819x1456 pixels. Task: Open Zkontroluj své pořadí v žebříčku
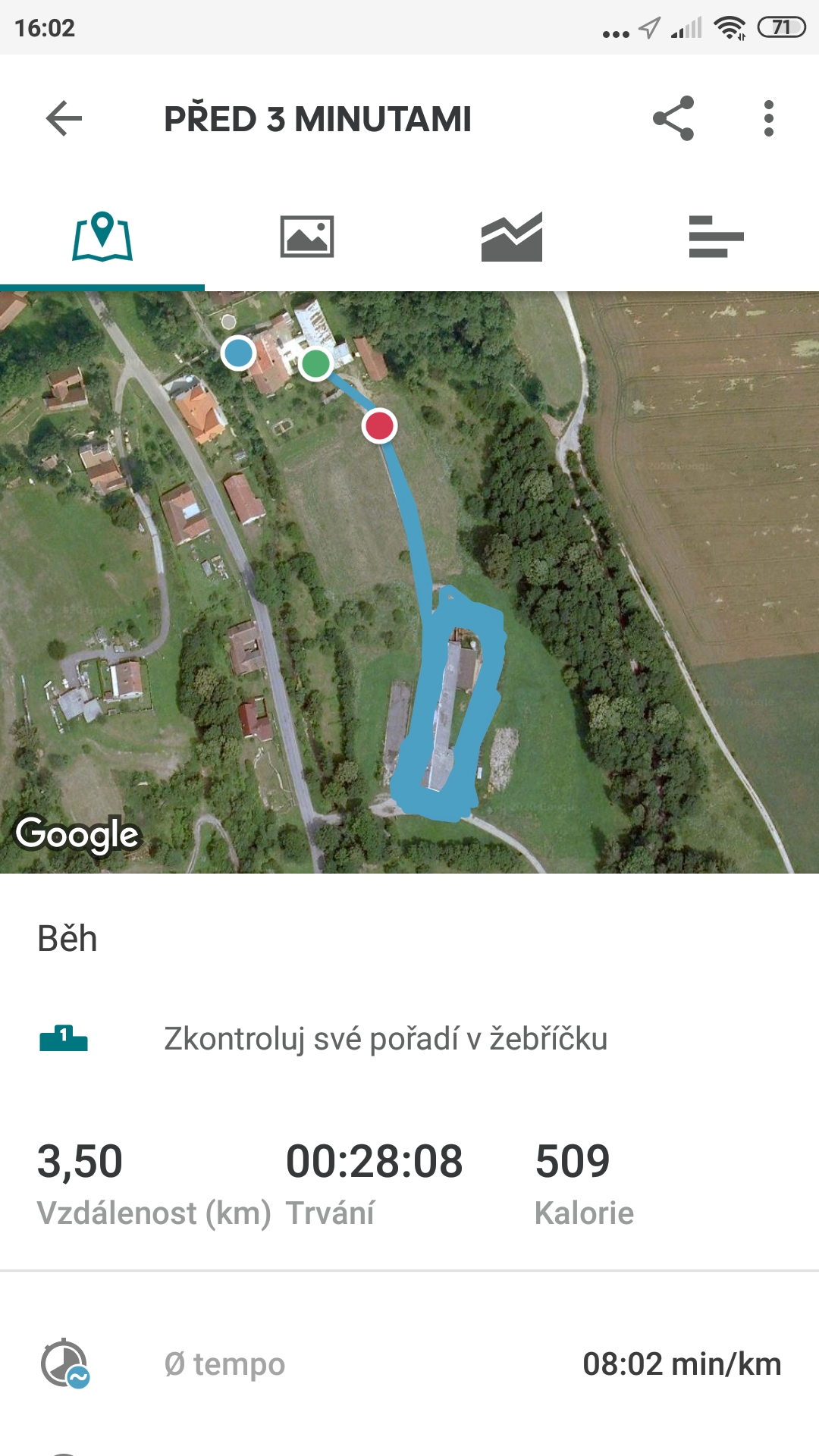[x=409, y=1039]
